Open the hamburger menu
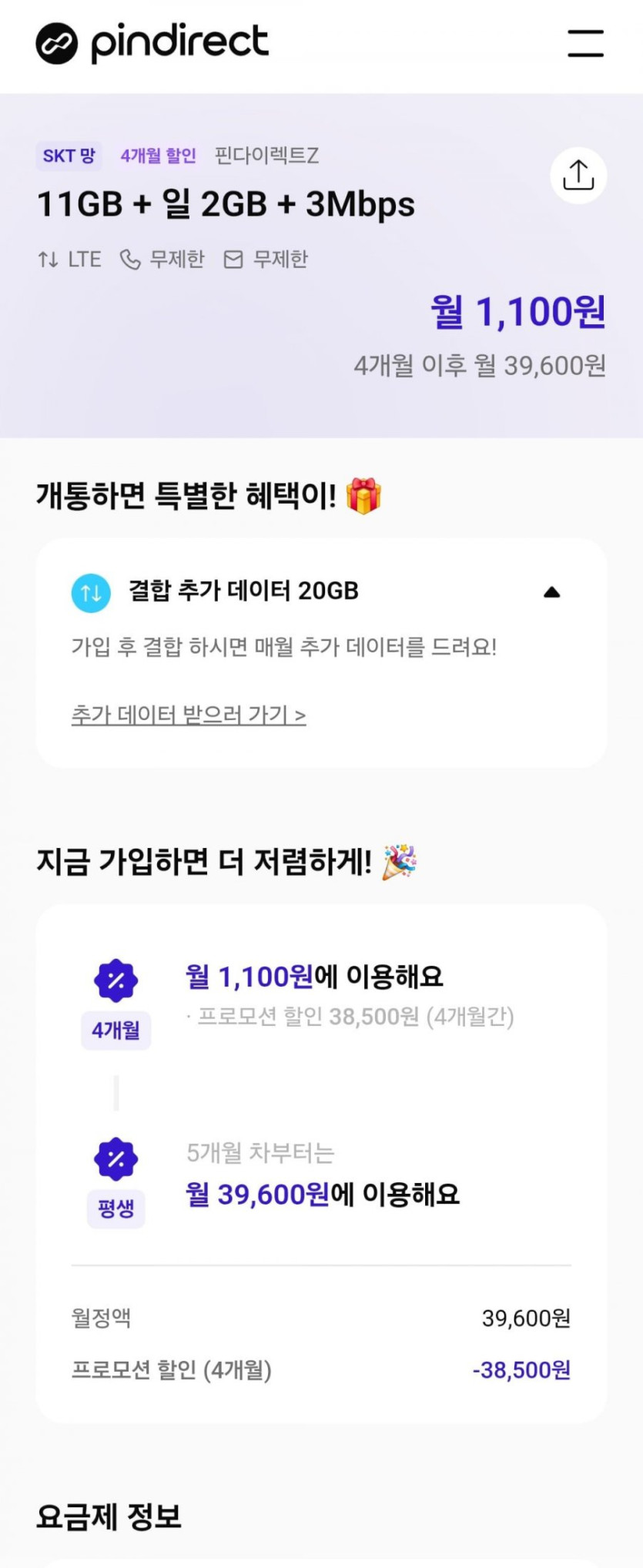This screenshot has height=1568, width=643. click(x=585, y=44)
